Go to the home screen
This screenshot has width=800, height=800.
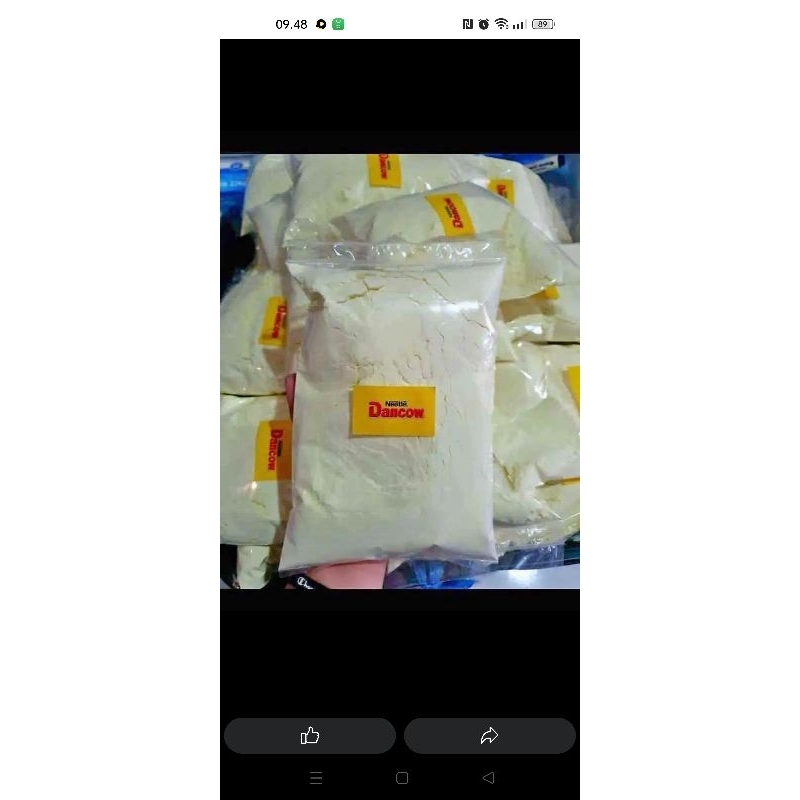point(402,778)
